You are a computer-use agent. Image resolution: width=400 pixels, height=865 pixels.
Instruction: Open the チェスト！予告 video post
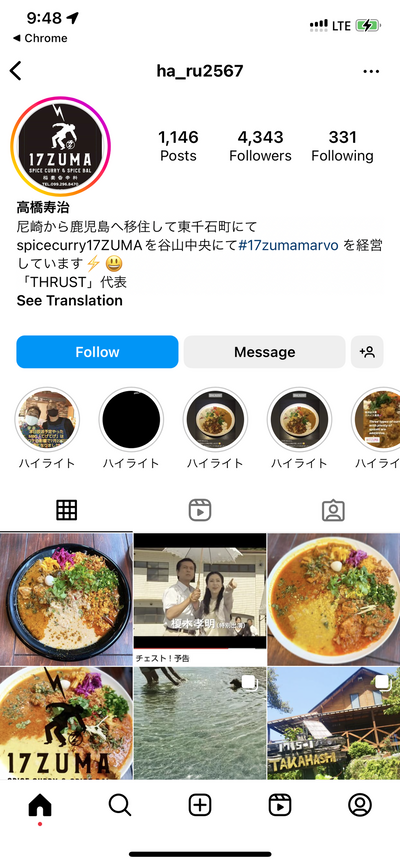(200, 599)
